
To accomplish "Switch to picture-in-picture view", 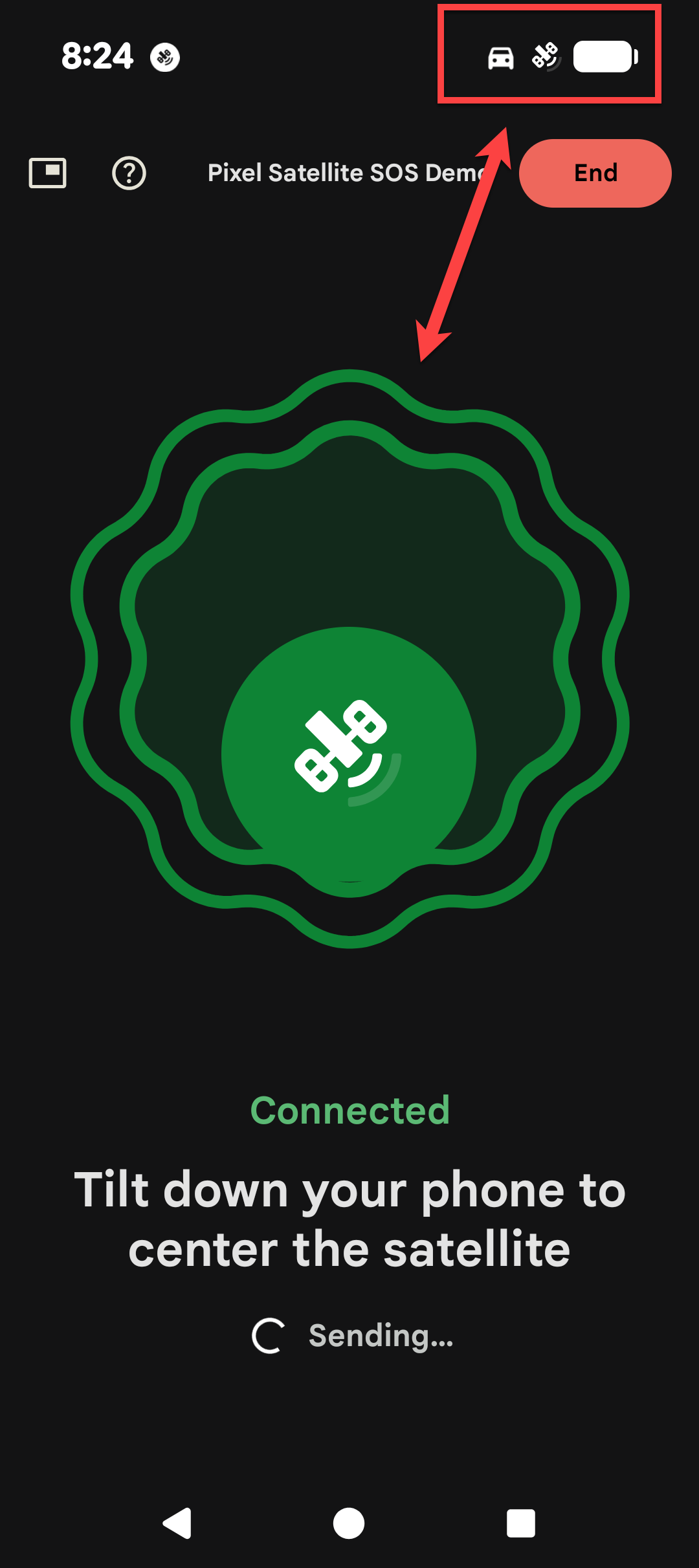I will [48, 173].
